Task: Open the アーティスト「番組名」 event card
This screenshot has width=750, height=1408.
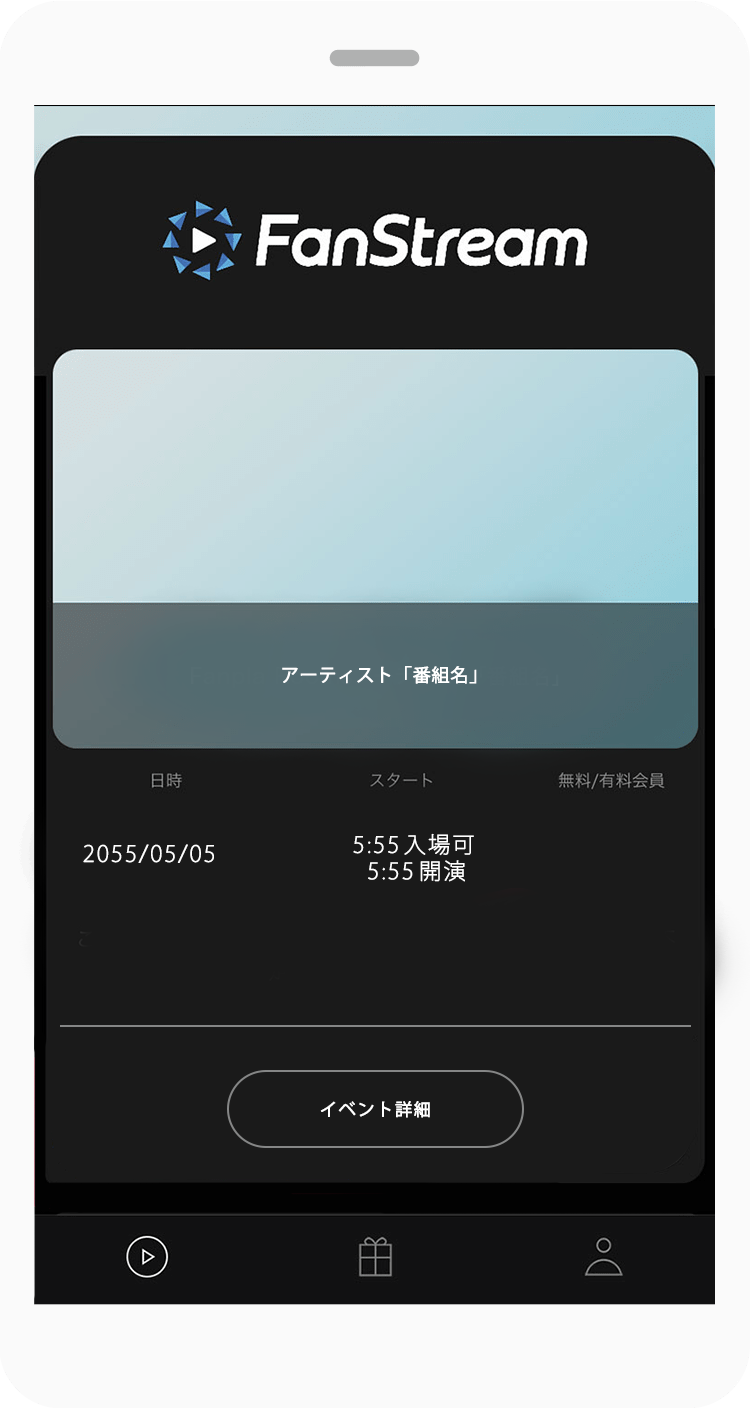Action: pos(375,548)
